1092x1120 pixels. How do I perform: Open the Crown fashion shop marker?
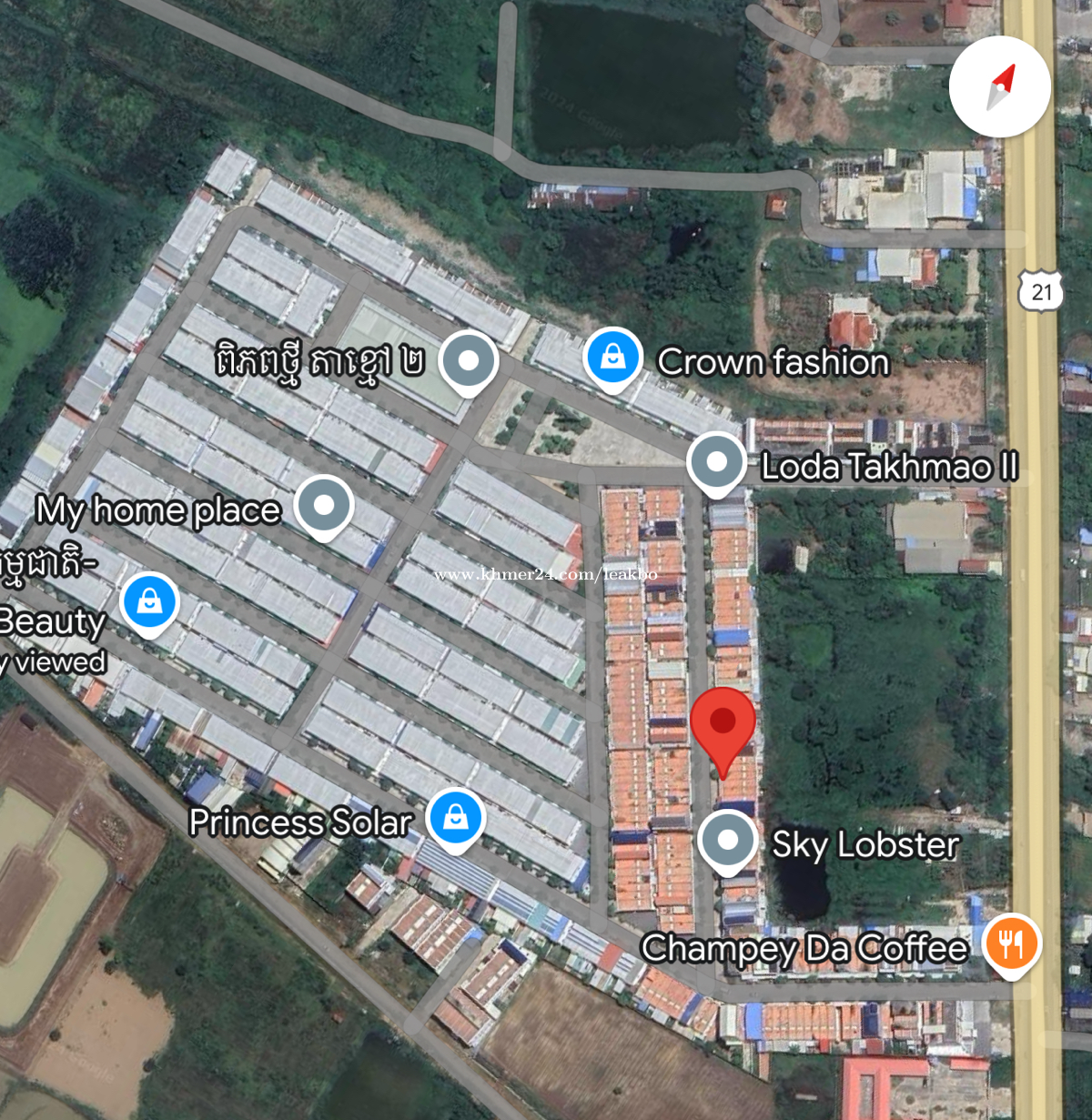(x=613, y=357)
